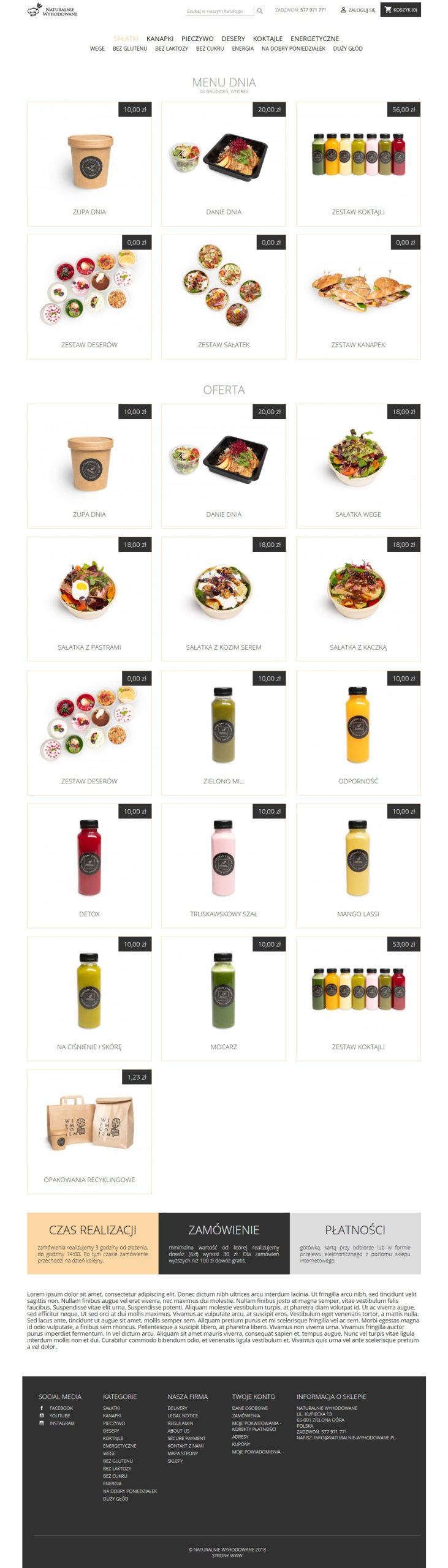Select the Desery category
The height and width of the screenshot is (1568, 448).
tap(233, 39)
